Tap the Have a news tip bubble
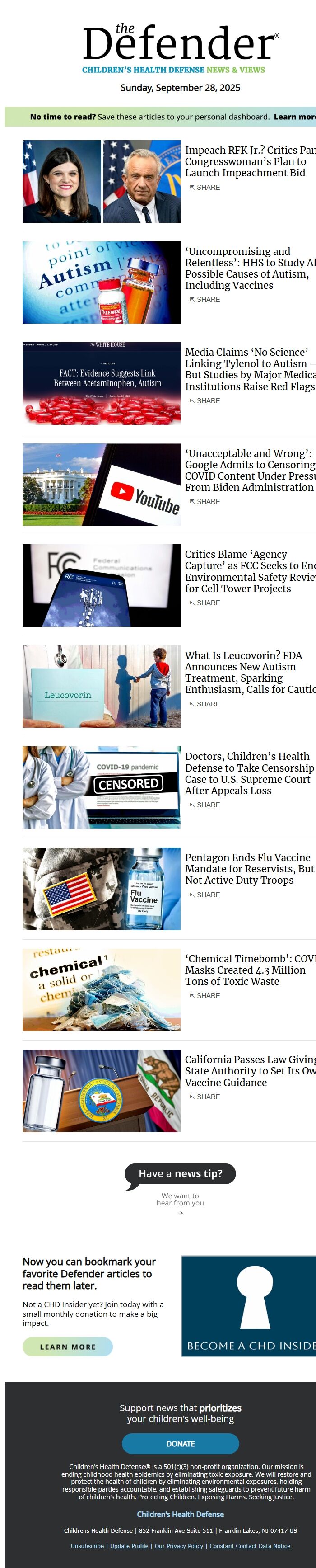The width and height of the screenshot is (316, 1568). [x=181, y=1173]
